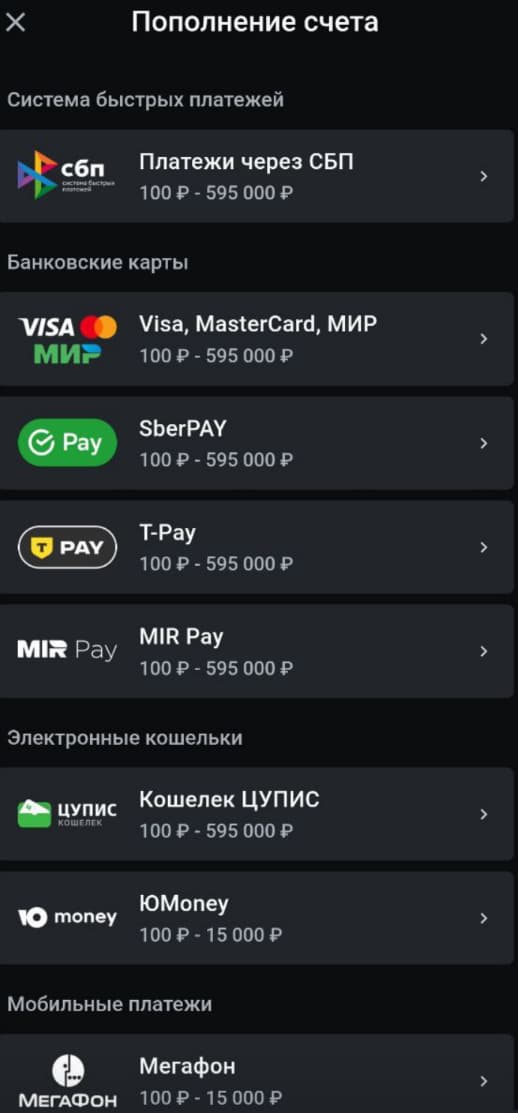This screenshot has height=1113, width=518.
Task: Choose Мегафон mobile payment
Action: click(x=256, y=1073)
